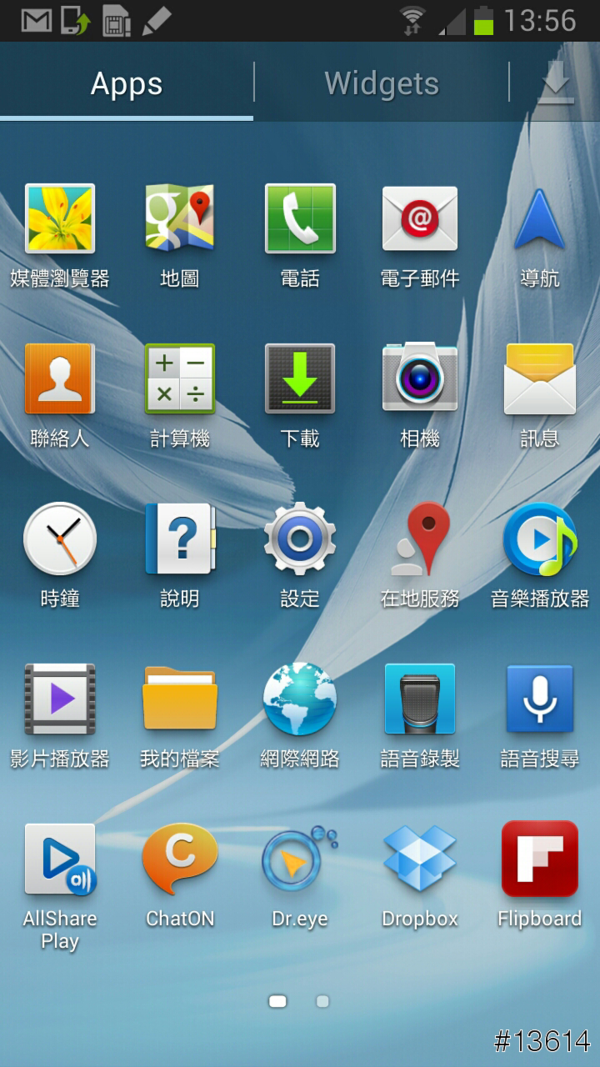Viewport: 600px width, 1067px height.
Task: Open the 時鐘 clock app
Action: click(x=60, y=538)
